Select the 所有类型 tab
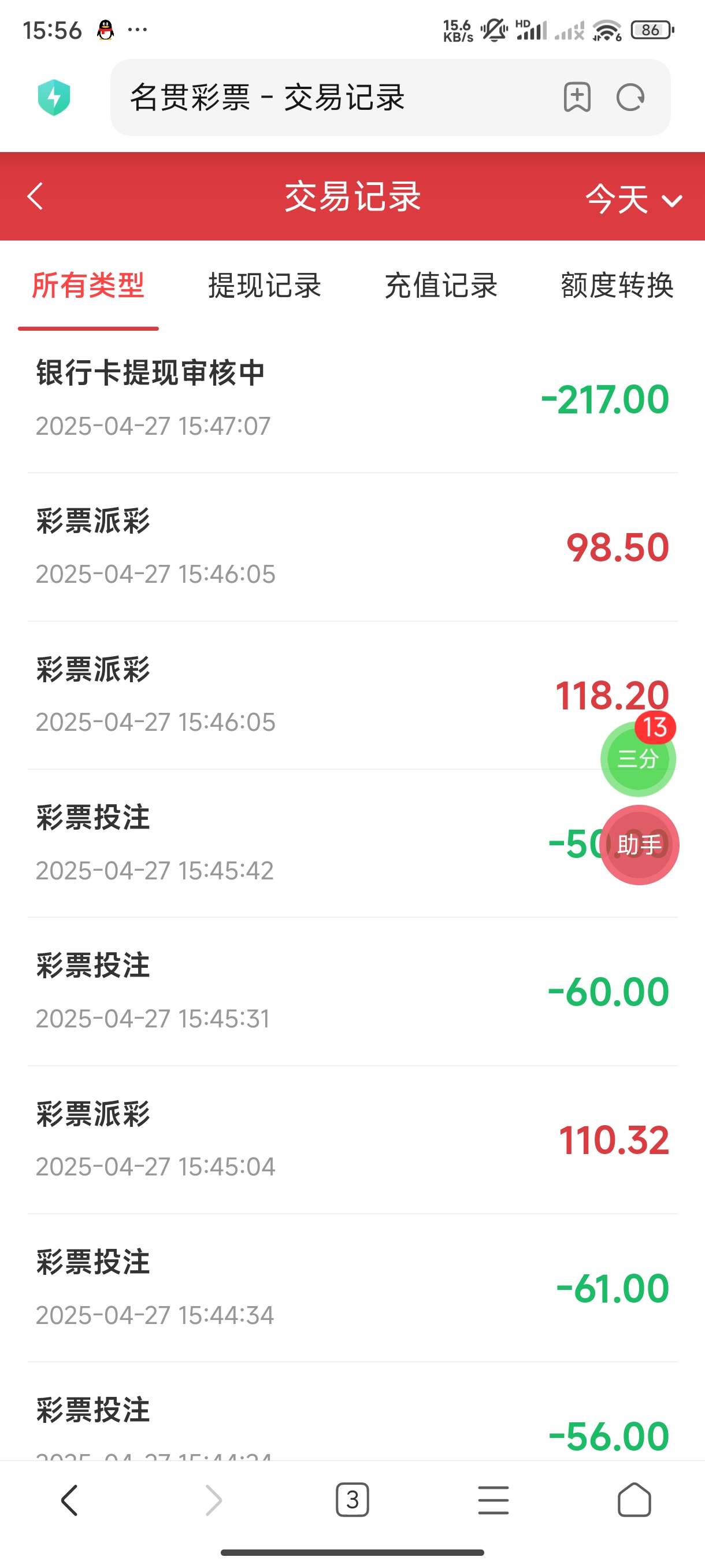Image resolution: width=705 pixels, height=1568 pixels. pyautogui.click(x=88, y=286)
